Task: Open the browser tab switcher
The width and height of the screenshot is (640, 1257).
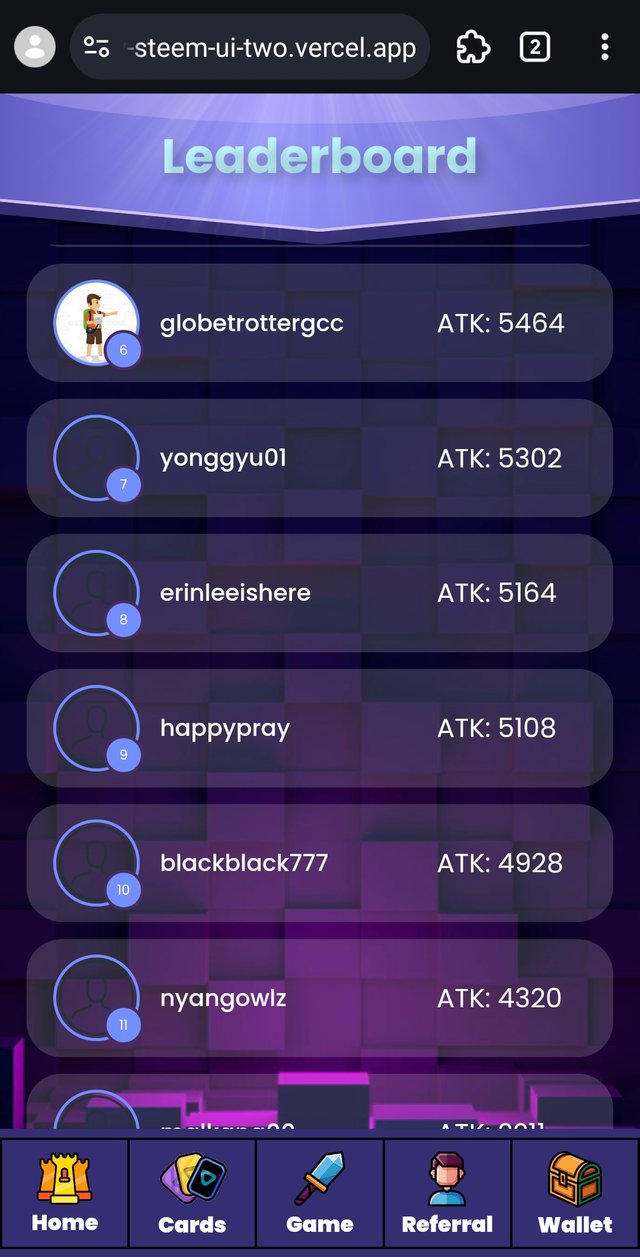Action: [x=535, y=47]
